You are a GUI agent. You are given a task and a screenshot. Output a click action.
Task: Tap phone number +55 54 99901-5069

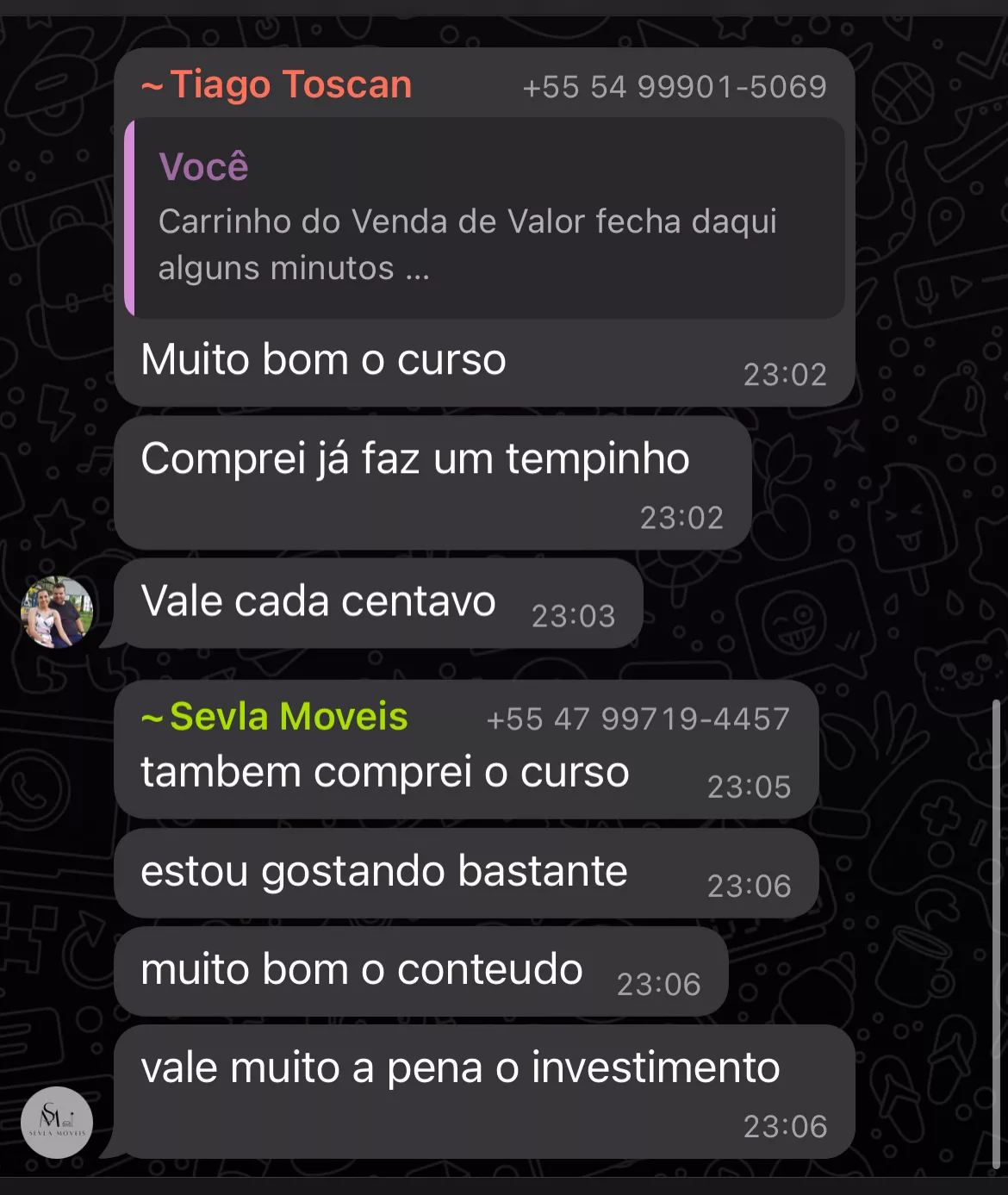[x=674, y=87]
